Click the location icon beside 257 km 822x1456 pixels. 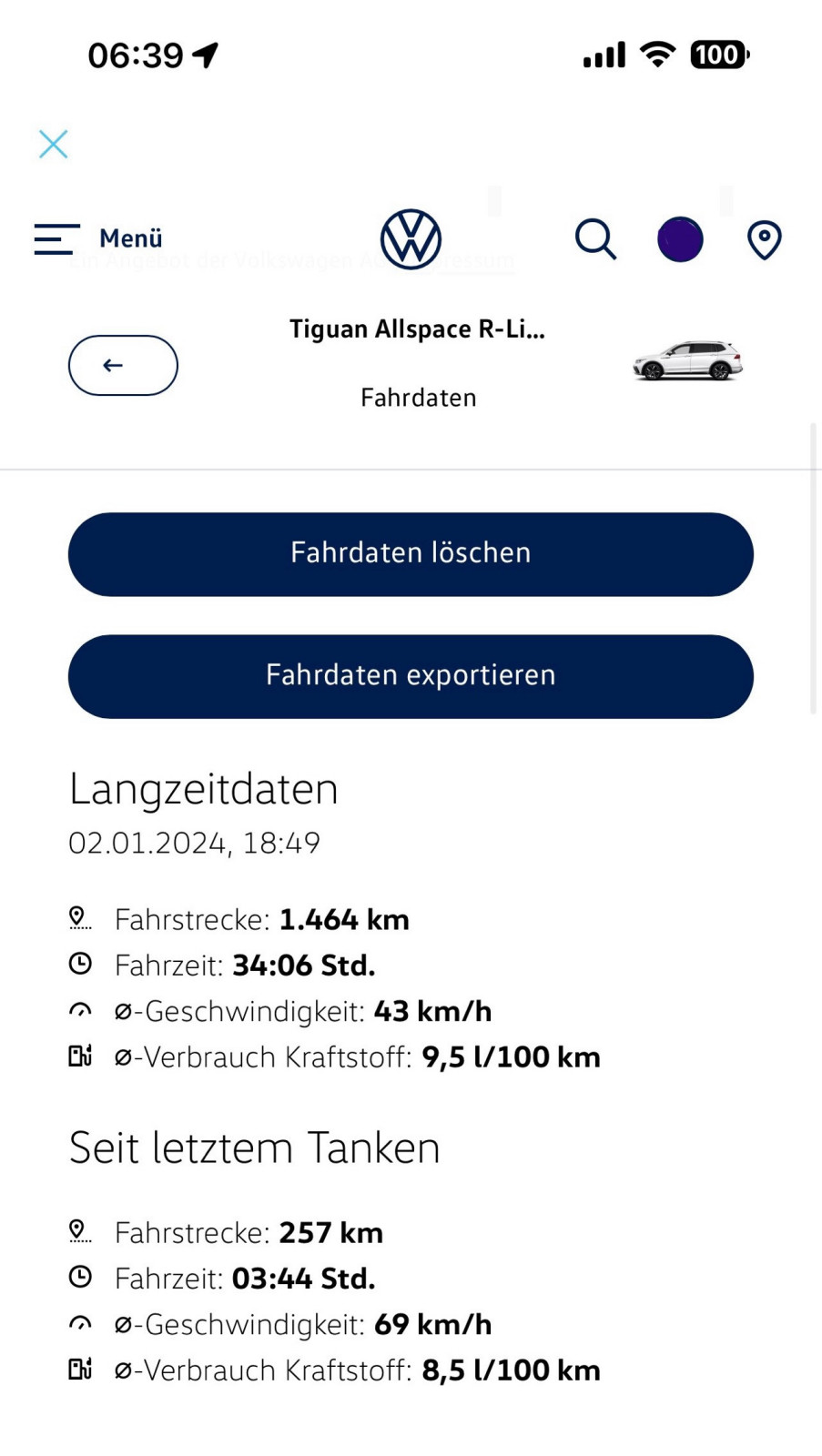point(80,1231)
